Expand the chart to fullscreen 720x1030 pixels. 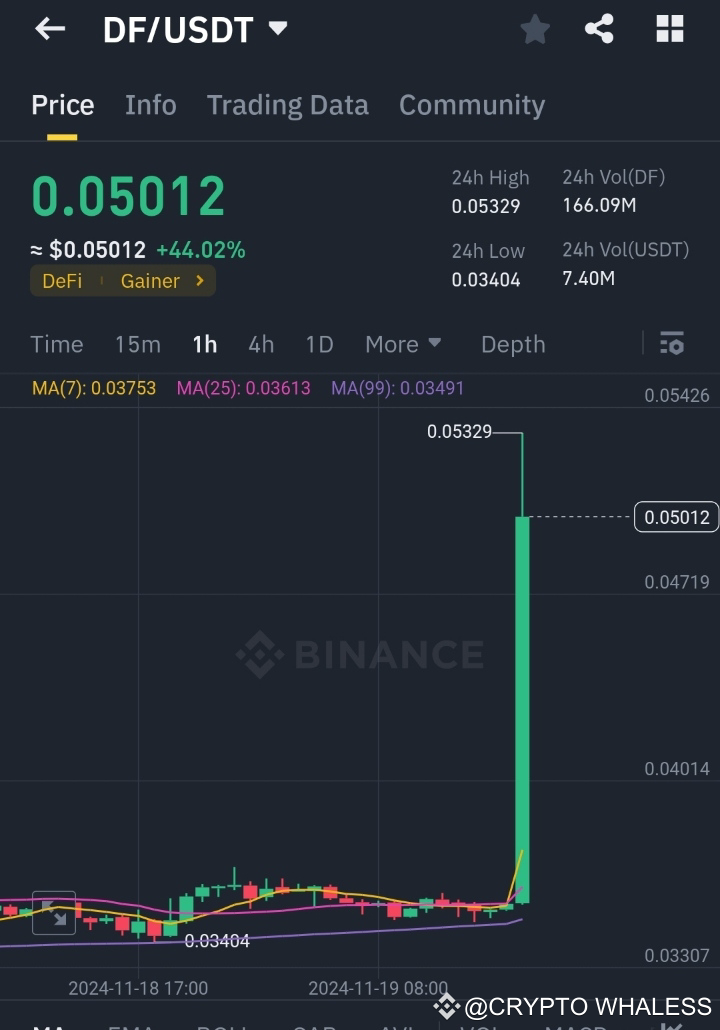click(54, 913)
